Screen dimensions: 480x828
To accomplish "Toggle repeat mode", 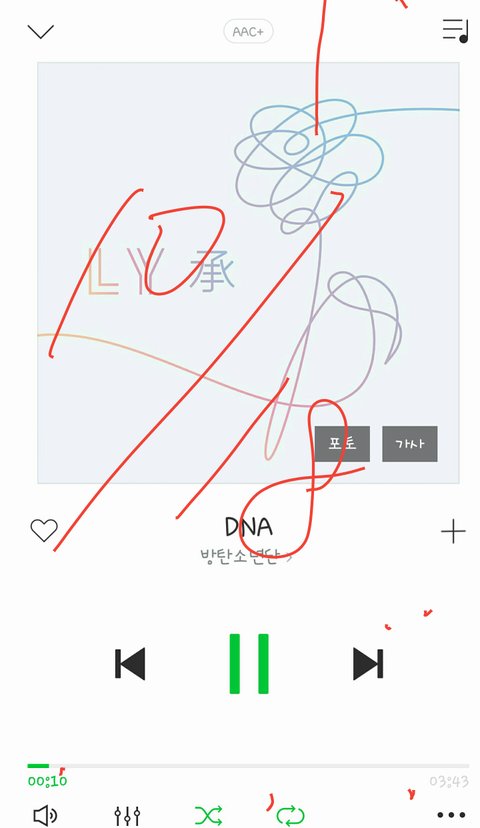I will (x=290, y=816).
